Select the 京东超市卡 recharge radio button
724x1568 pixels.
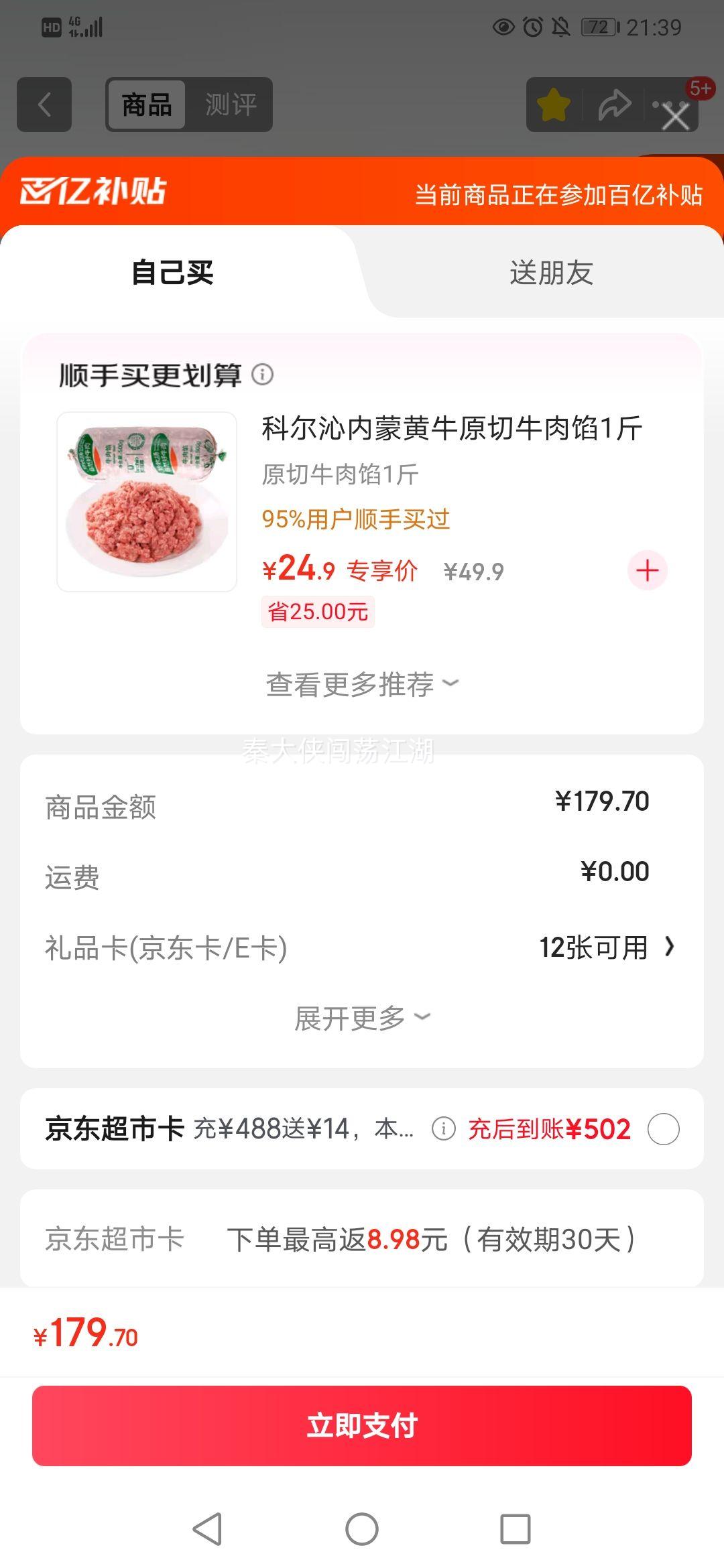(663, 1129)
